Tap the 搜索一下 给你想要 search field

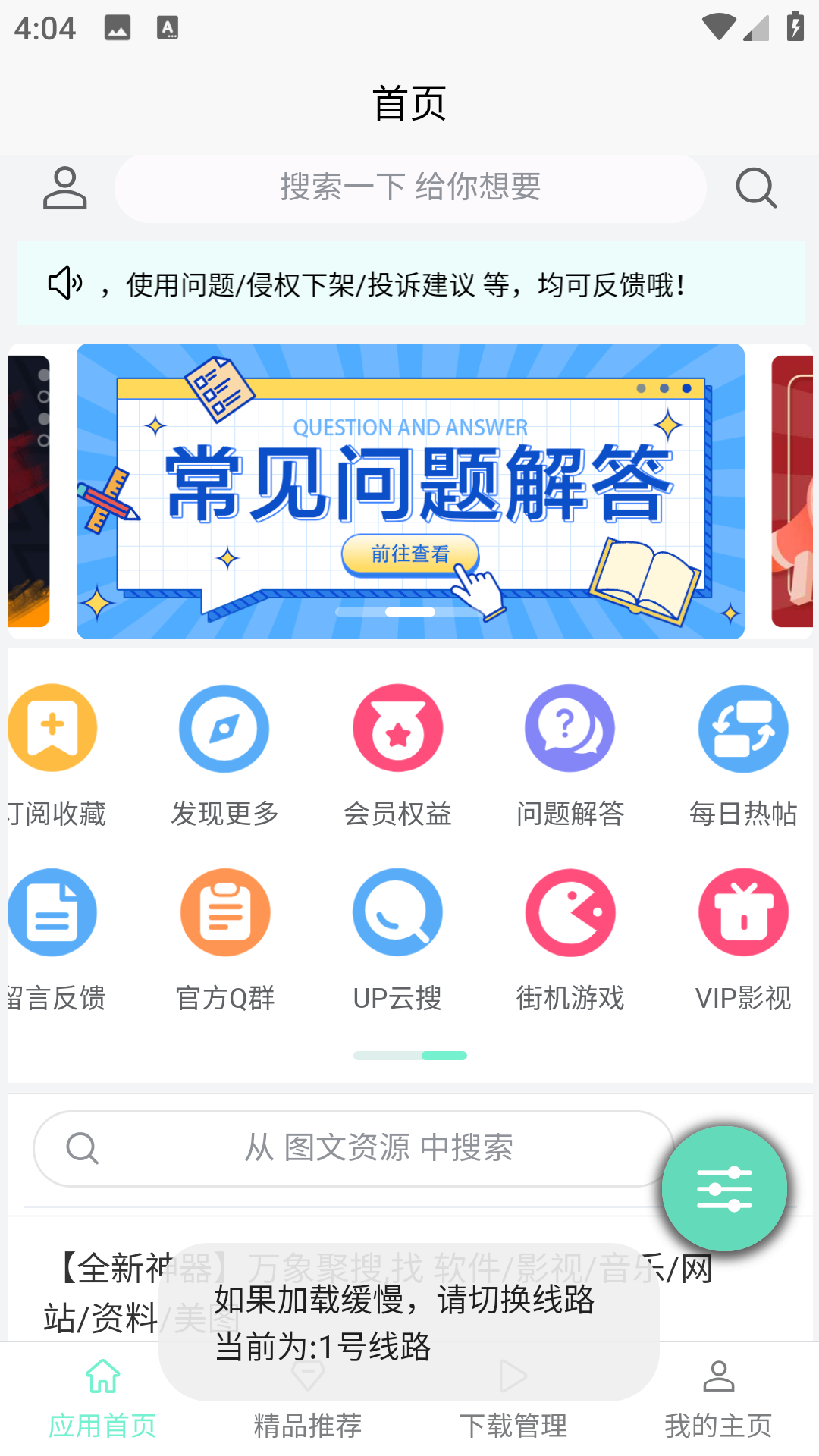pyautogui.click(x=409, y=188)
